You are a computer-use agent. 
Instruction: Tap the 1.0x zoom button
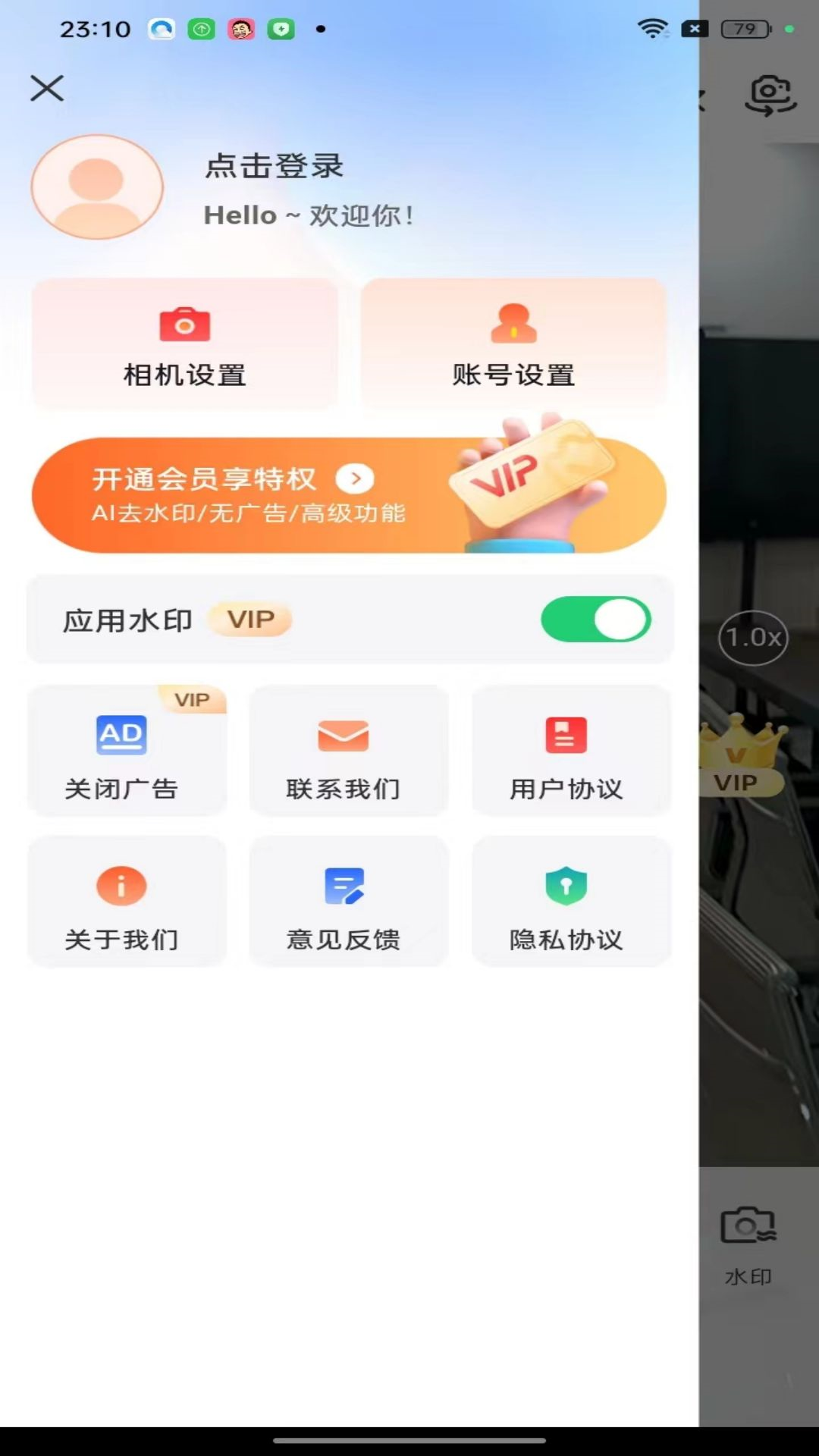coord(753,638)
